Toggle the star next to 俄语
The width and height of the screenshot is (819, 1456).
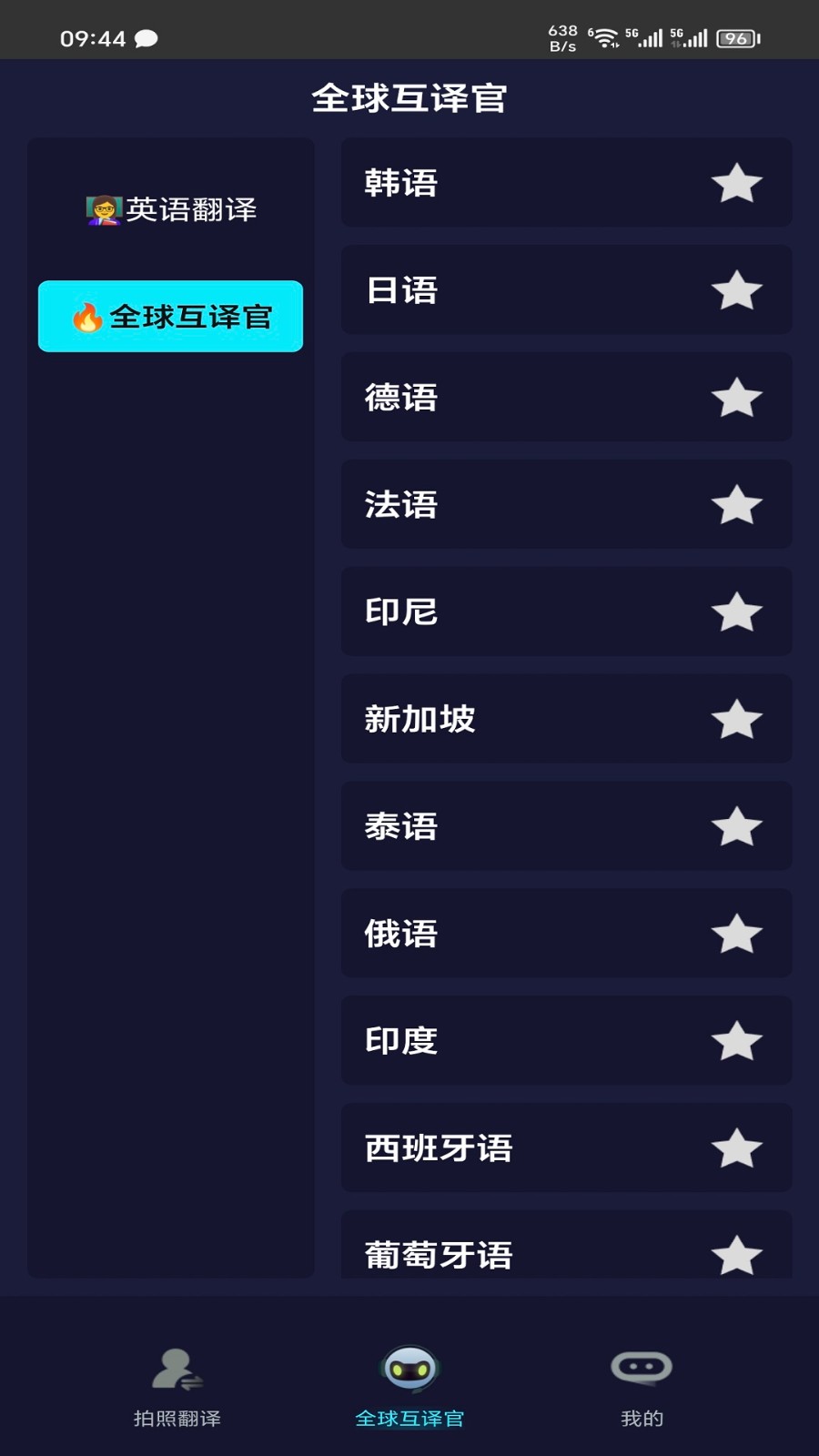(x=737, y=934)
